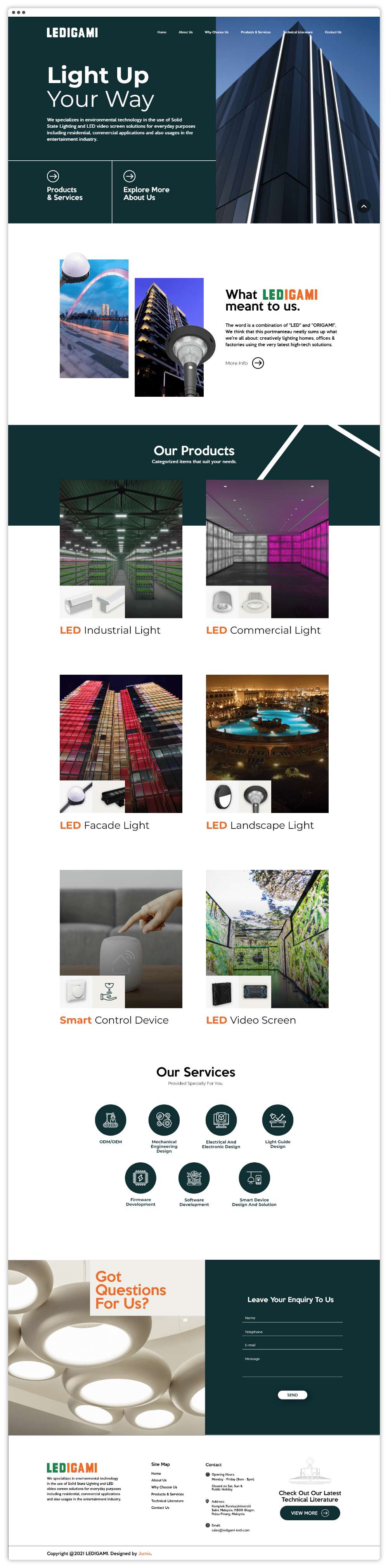Viewport: 388px width, 1568px height.
Task: Open the Home nav link
Action: tap(162, 32)
